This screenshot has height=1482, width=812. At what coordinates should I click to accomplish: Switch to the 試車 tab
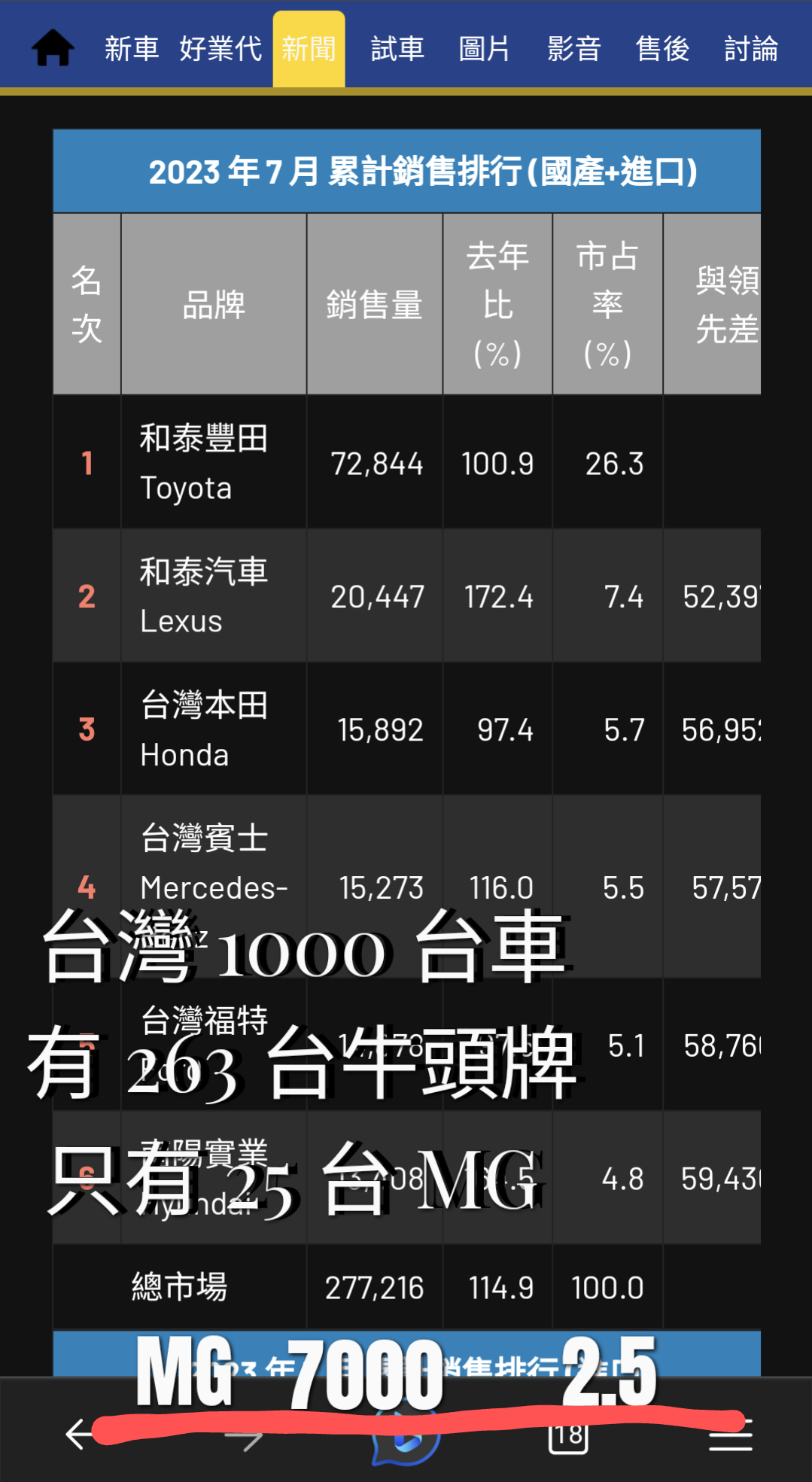pos(397,49)
